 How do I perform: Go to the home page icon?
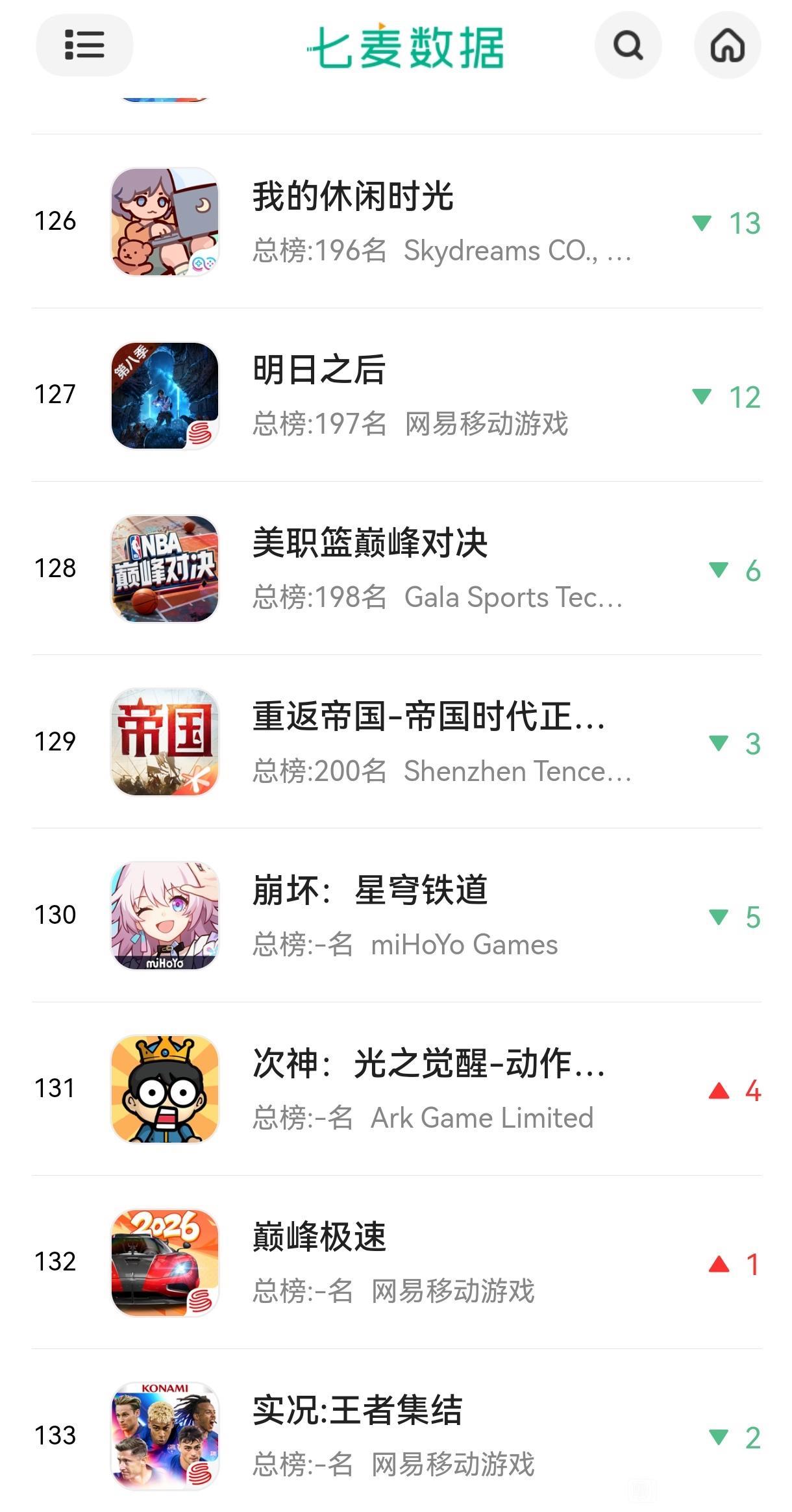(727, 45)
